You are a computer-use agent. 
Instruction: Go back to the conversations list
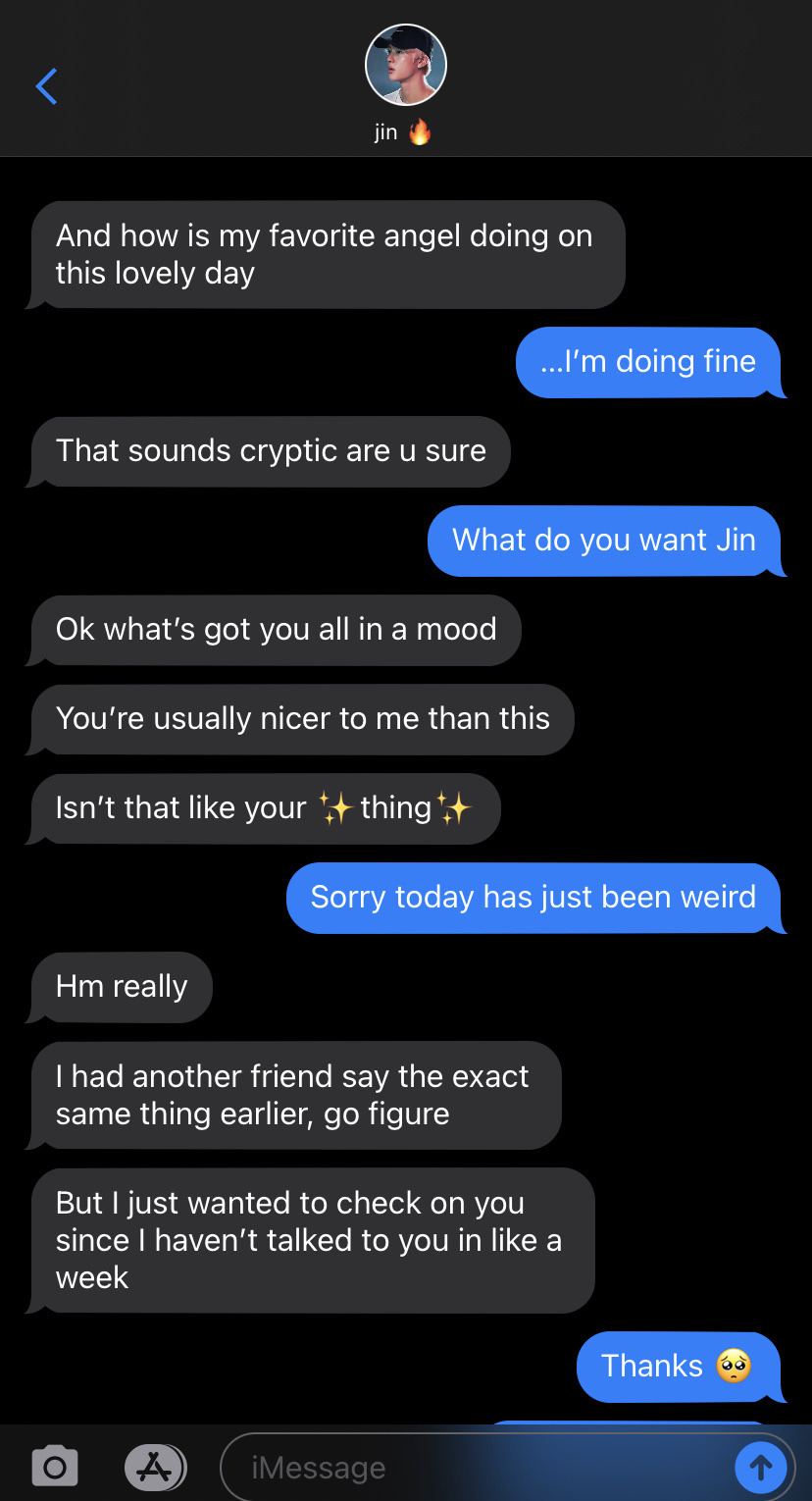coord(46,86)
